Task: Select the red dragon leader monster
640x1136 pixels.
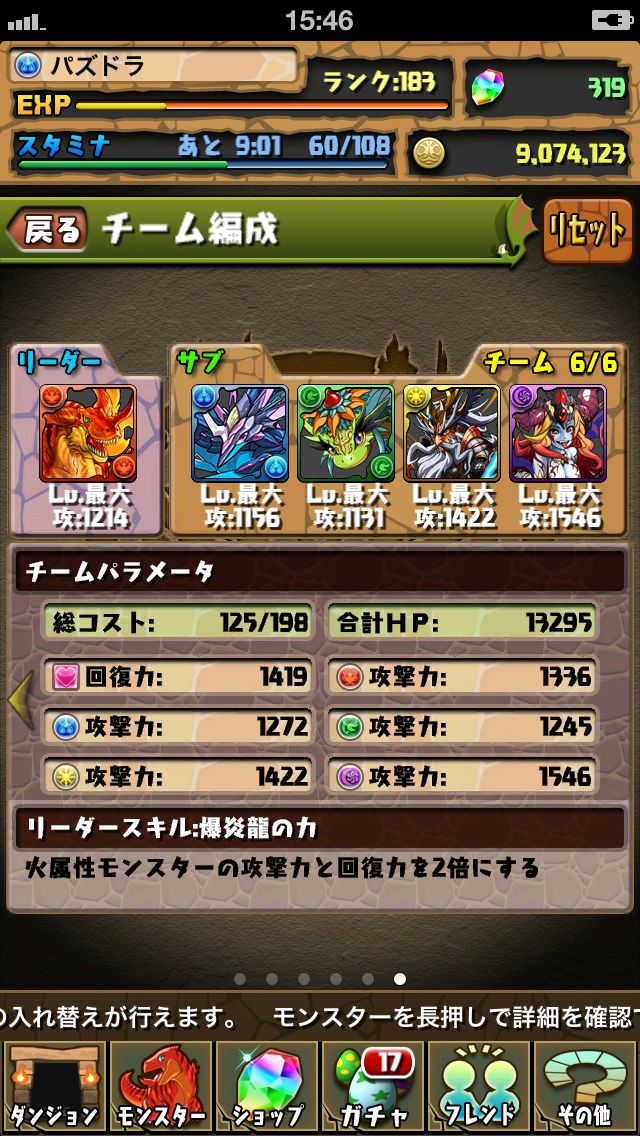Action: (87, 434)
